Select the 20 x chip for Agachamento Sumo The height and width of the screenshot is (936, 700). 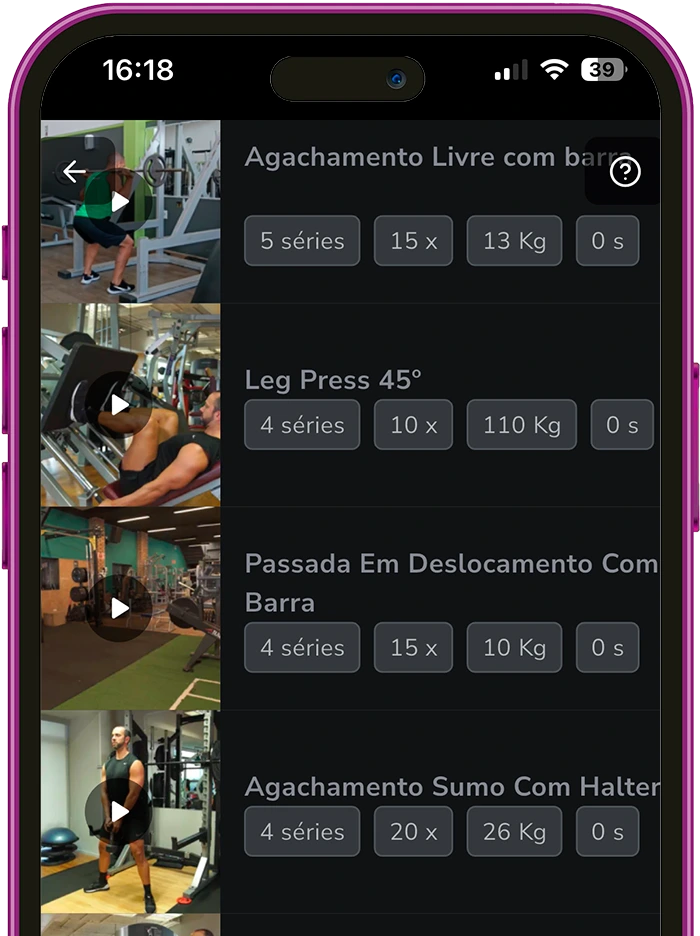pos(413,831)
